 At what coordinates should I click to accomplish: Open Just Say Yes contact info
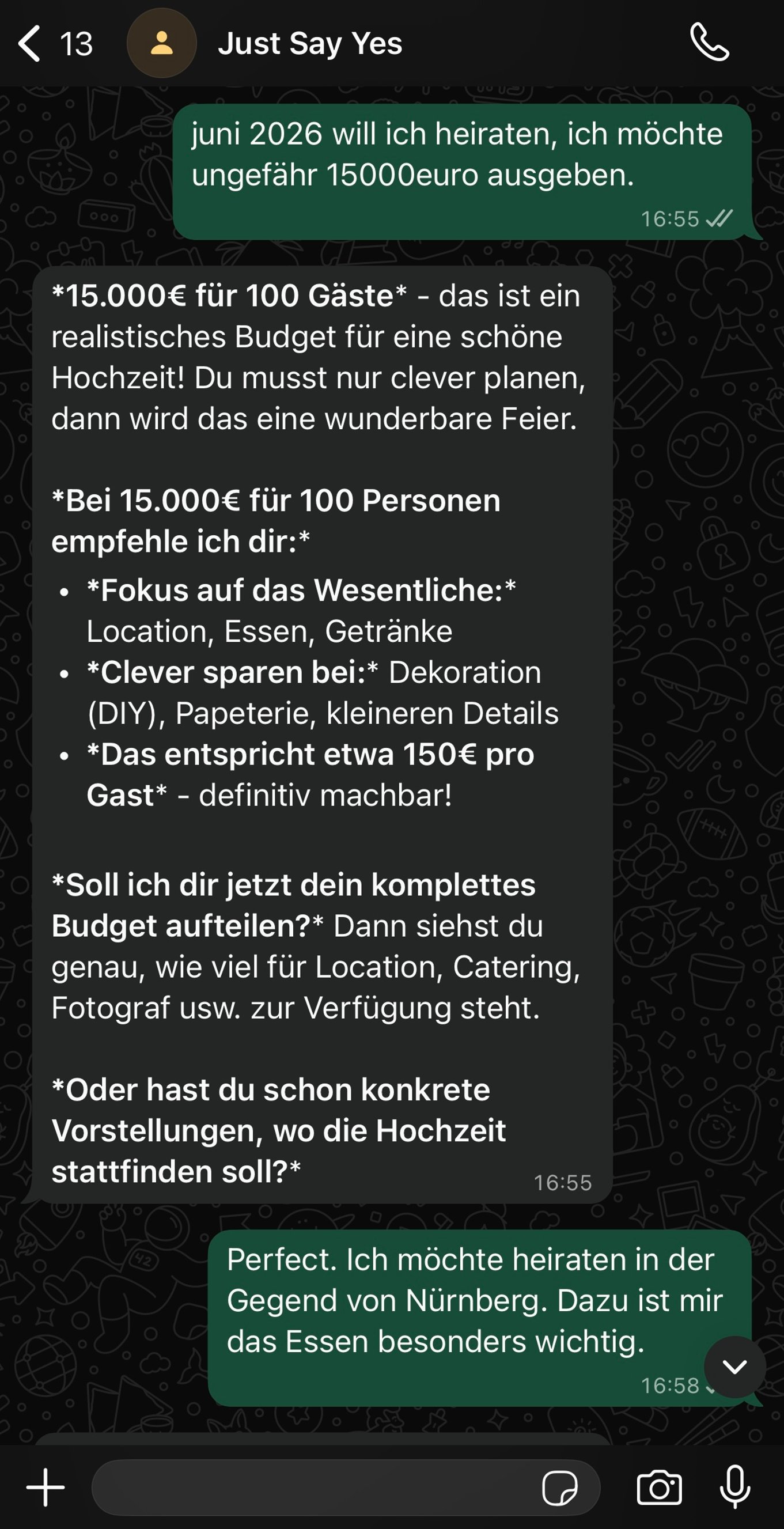pos(309,43)
